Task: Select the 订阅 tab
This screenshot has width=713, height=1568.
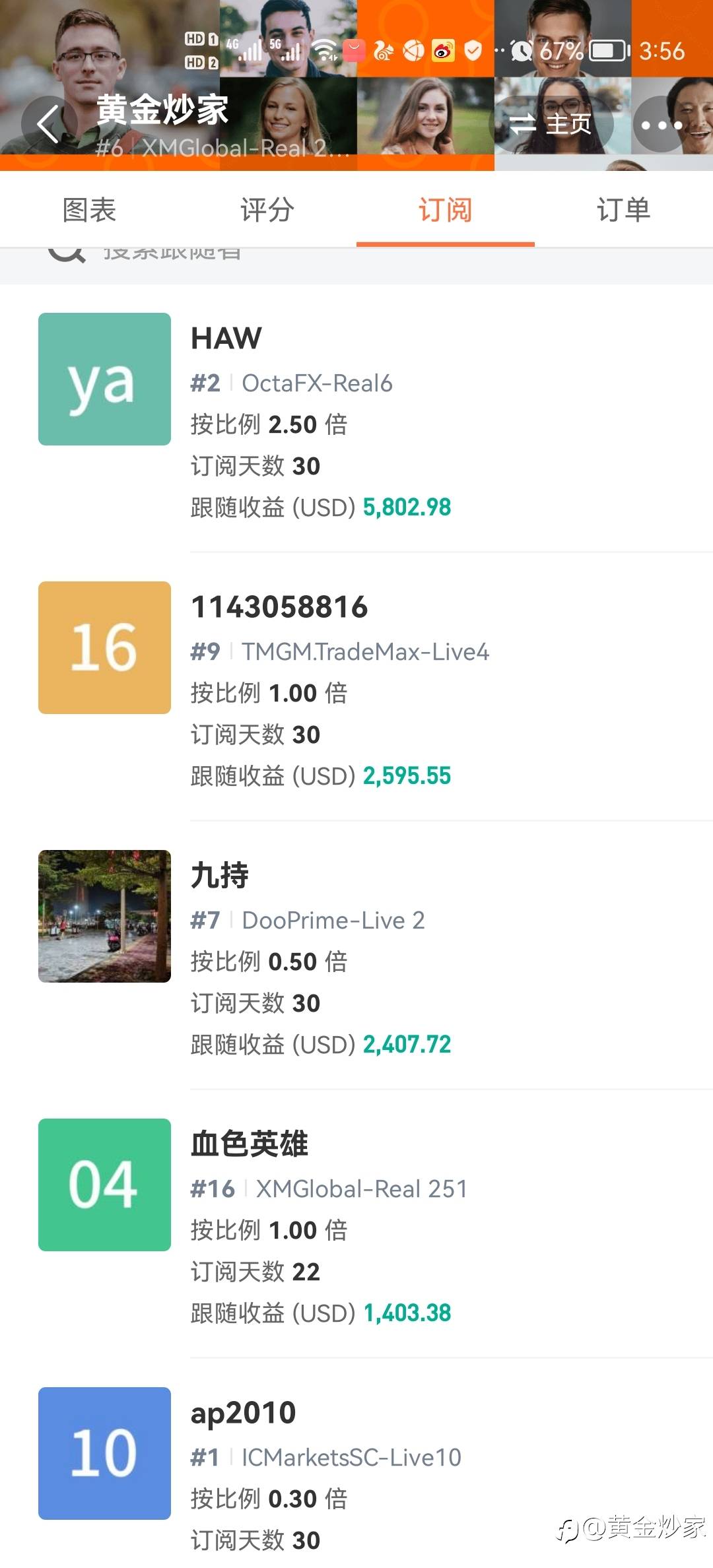Action: pos(446,210)
